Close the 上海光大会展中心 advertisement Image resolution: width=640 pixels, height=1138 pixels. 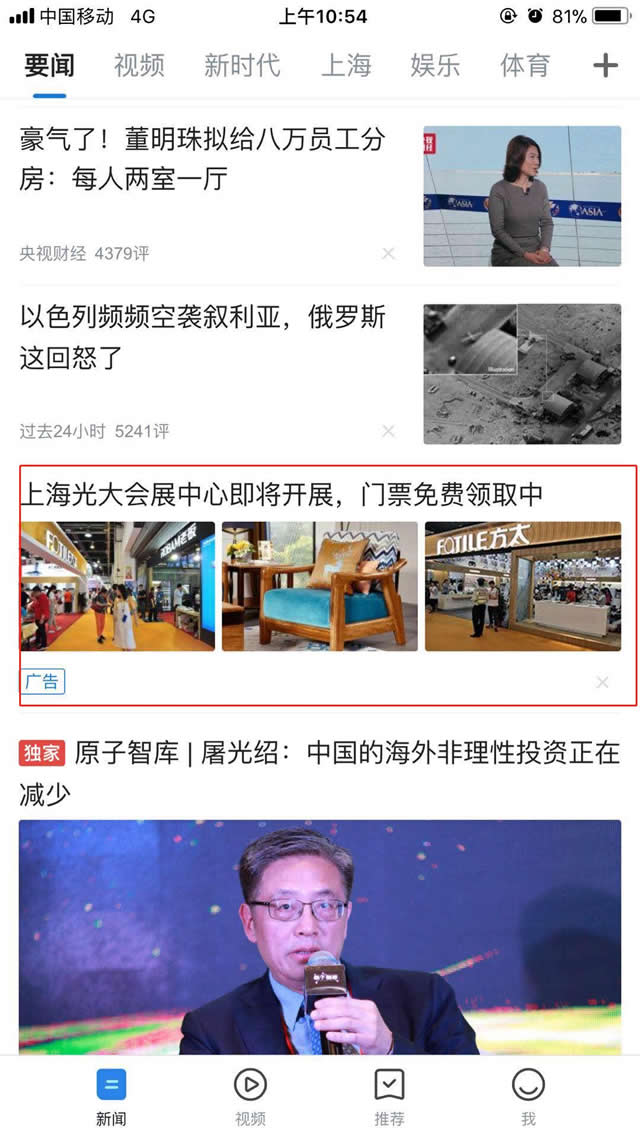click(602, 682)
